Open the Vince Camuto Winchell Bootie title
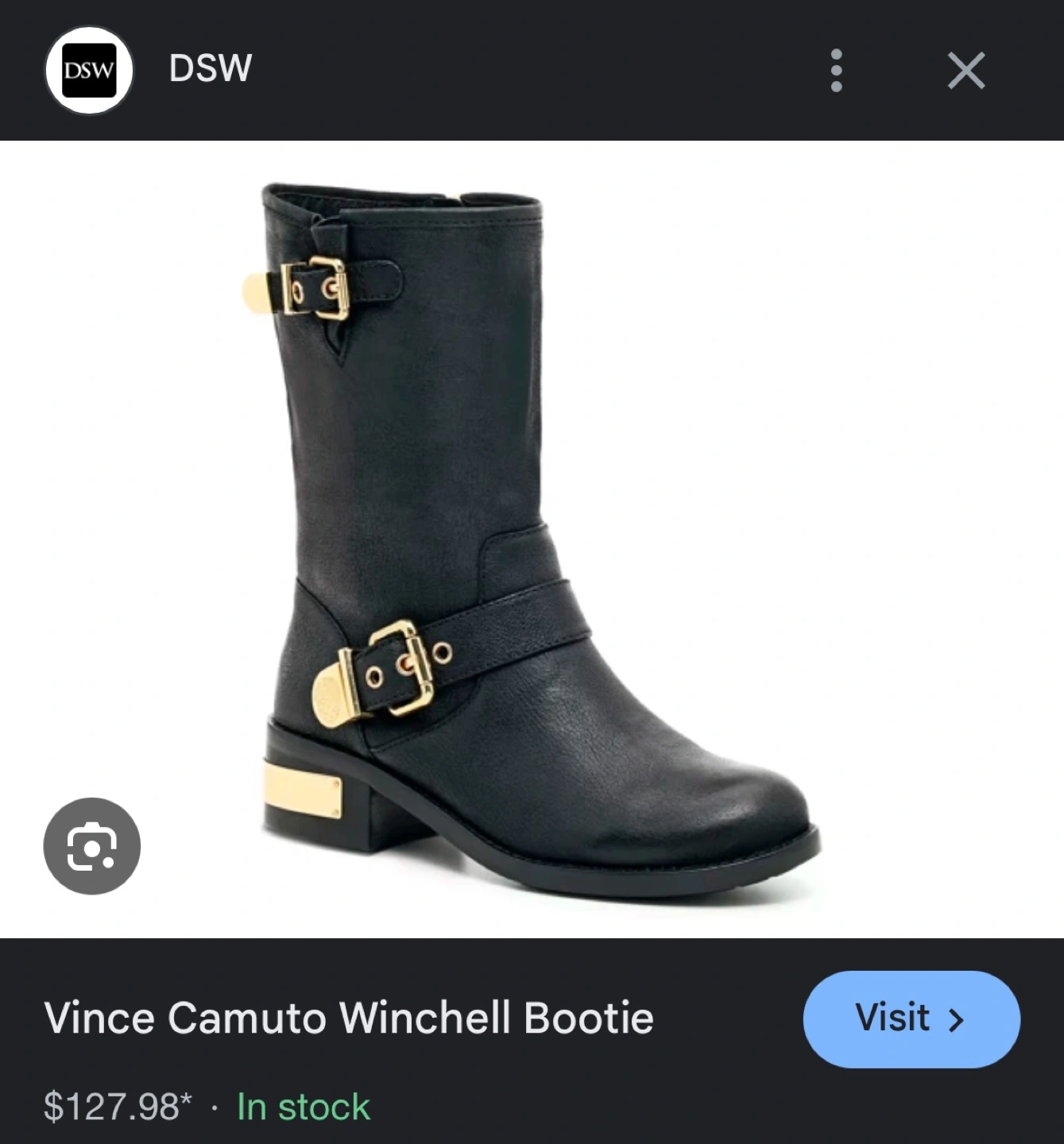 349,1018
